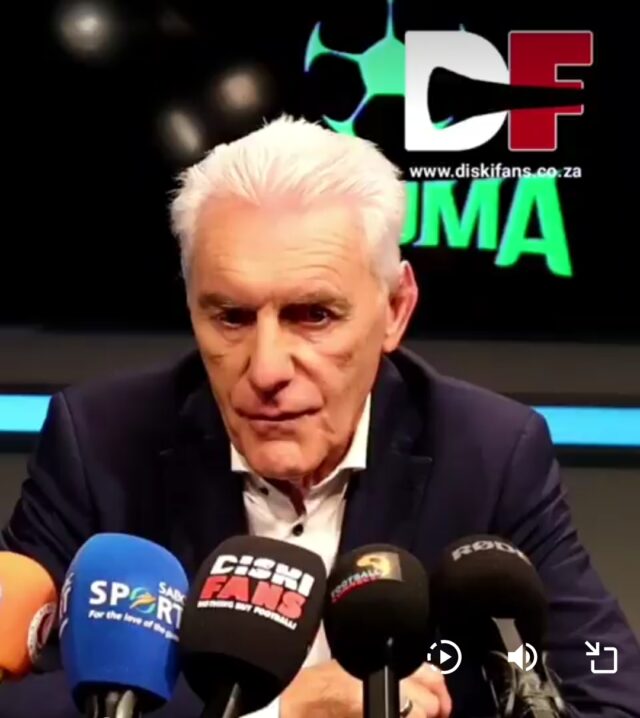640x718 pixels.
Task: Tap the play speed icon
Action: click(444, 657)
